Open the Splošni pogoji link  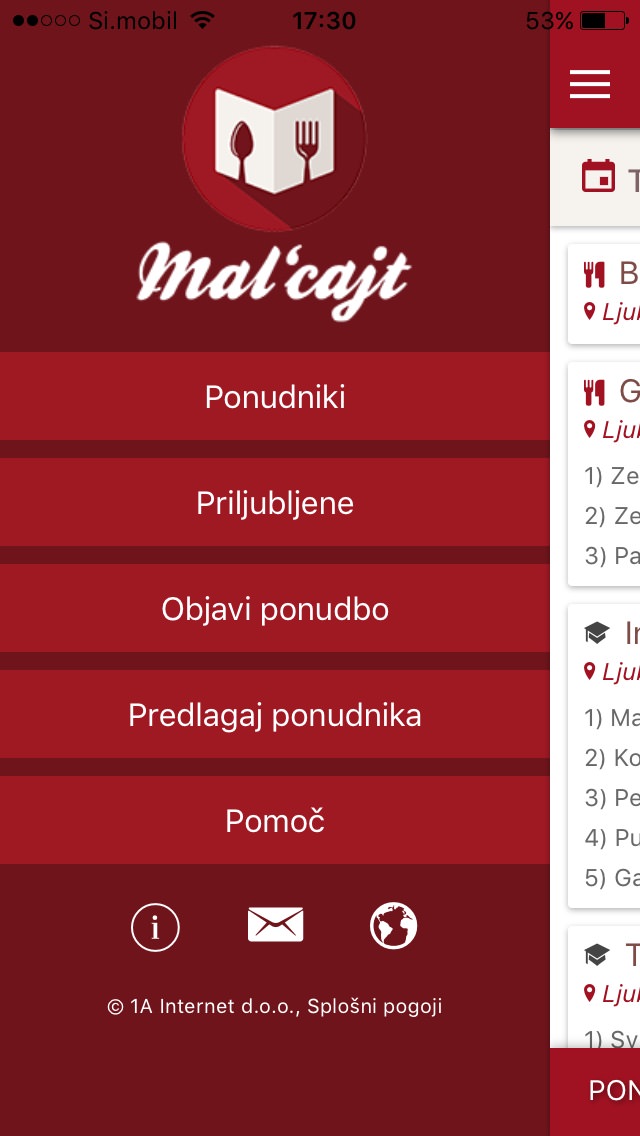(374, 1007)
